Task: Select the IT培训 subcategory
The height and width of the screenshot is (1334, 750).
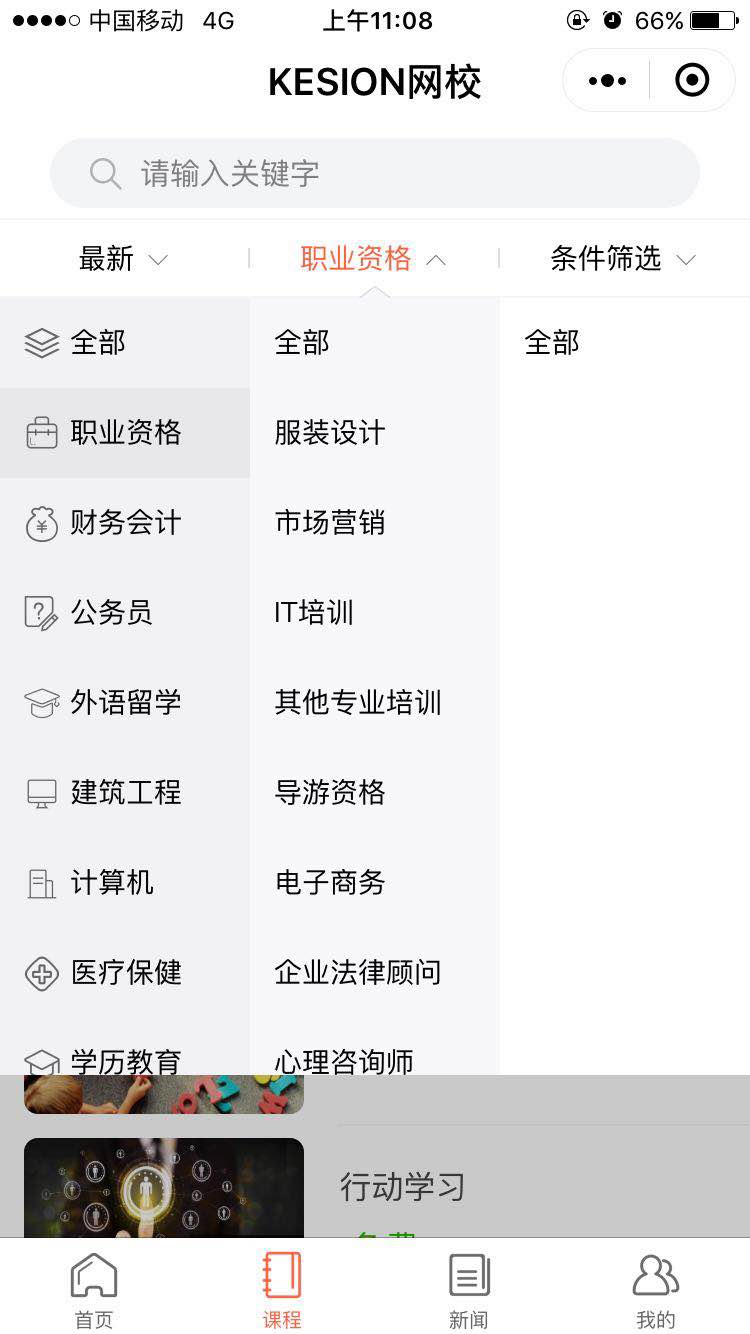Action: pos(313,612)
